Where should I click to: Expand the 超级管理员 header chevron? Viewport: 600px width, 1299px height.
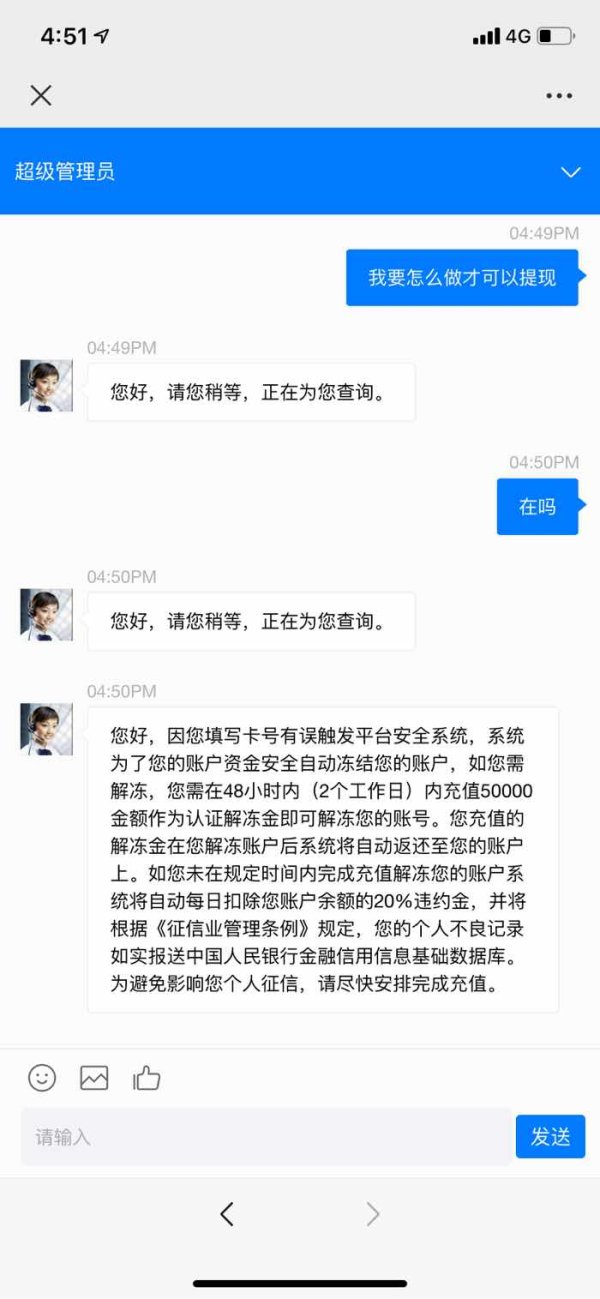point(570,172)
